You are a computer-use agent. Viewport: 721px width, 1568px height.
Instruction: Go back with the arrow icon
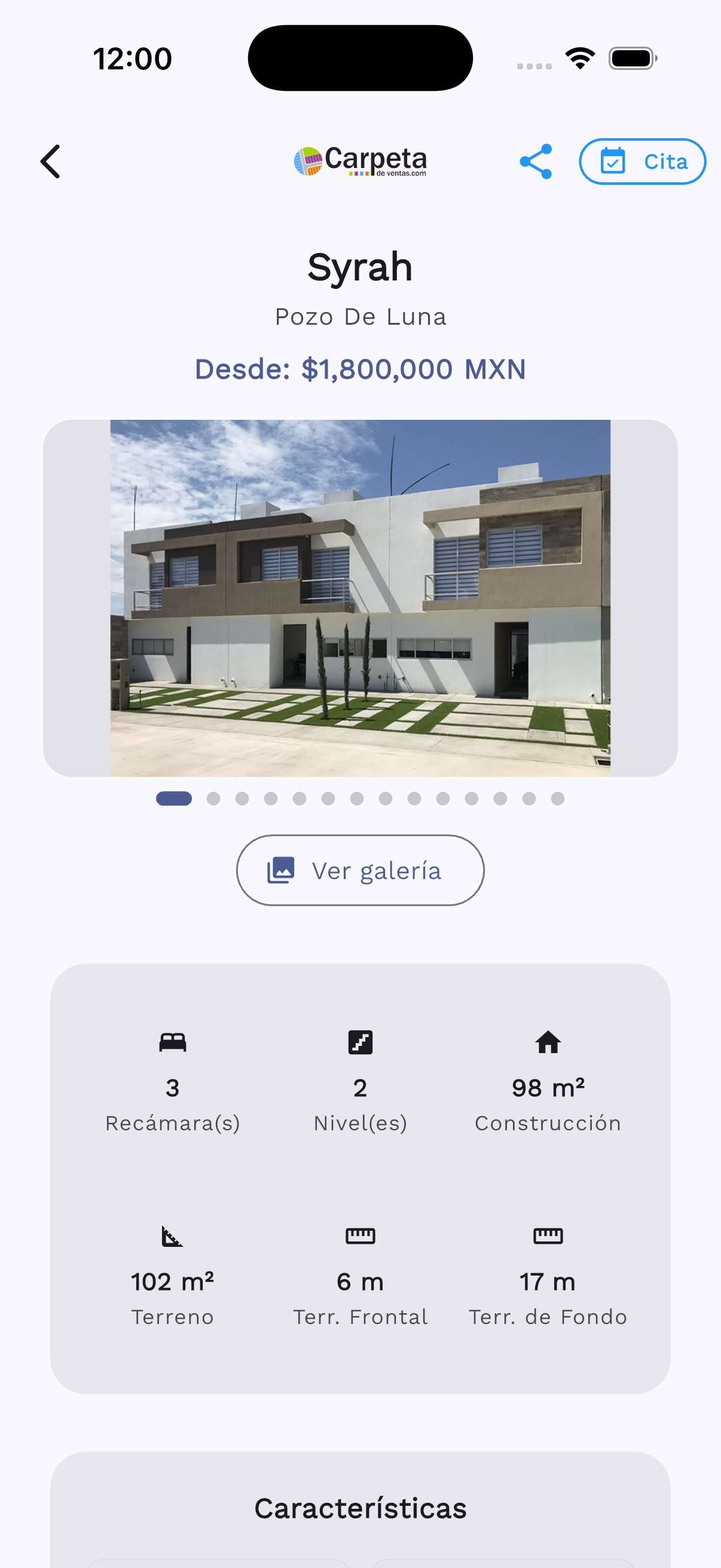coord(50,161)
